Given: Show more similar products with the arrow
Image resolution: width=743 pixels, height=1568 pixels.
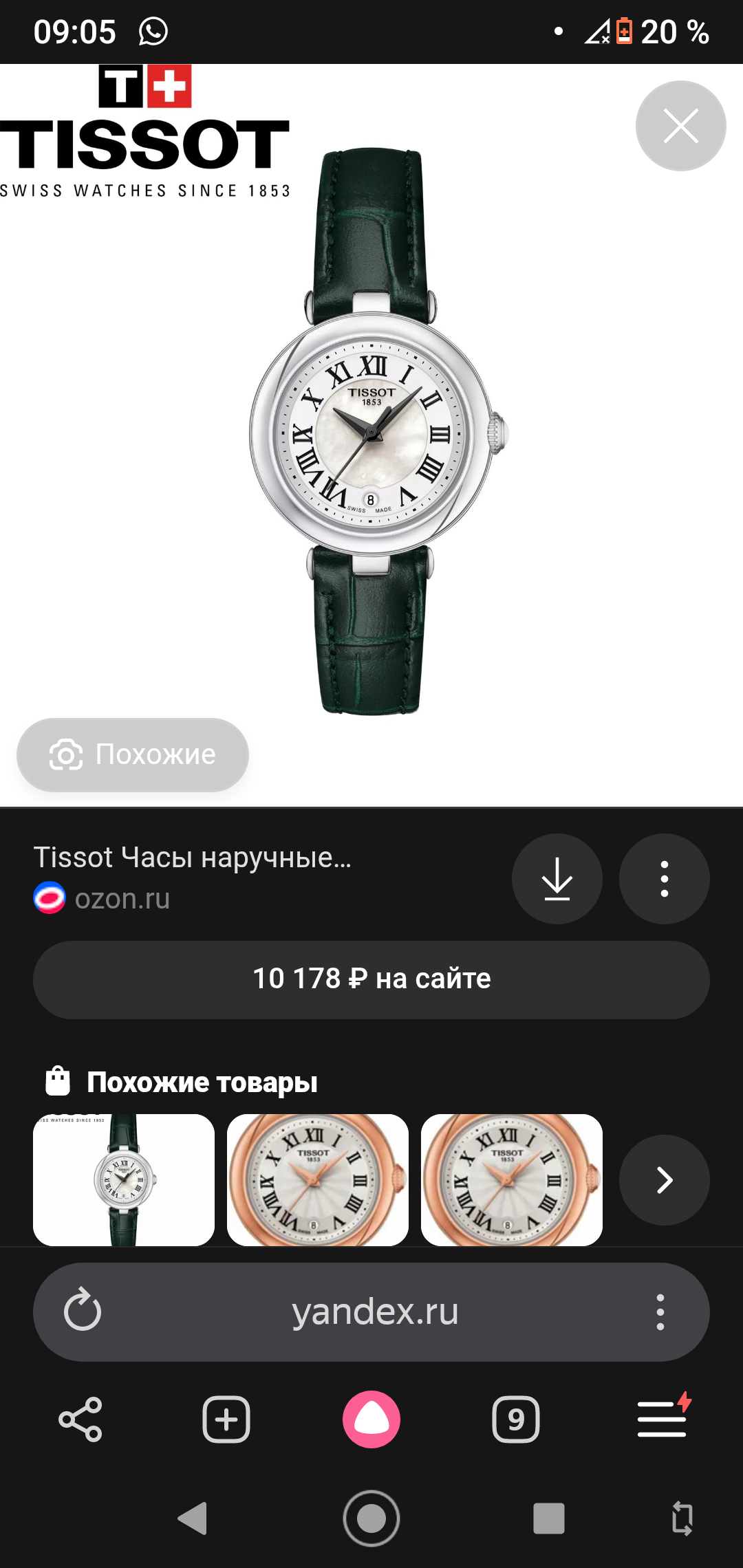Looking at the screenshot, I should [x=664, y=1180].
